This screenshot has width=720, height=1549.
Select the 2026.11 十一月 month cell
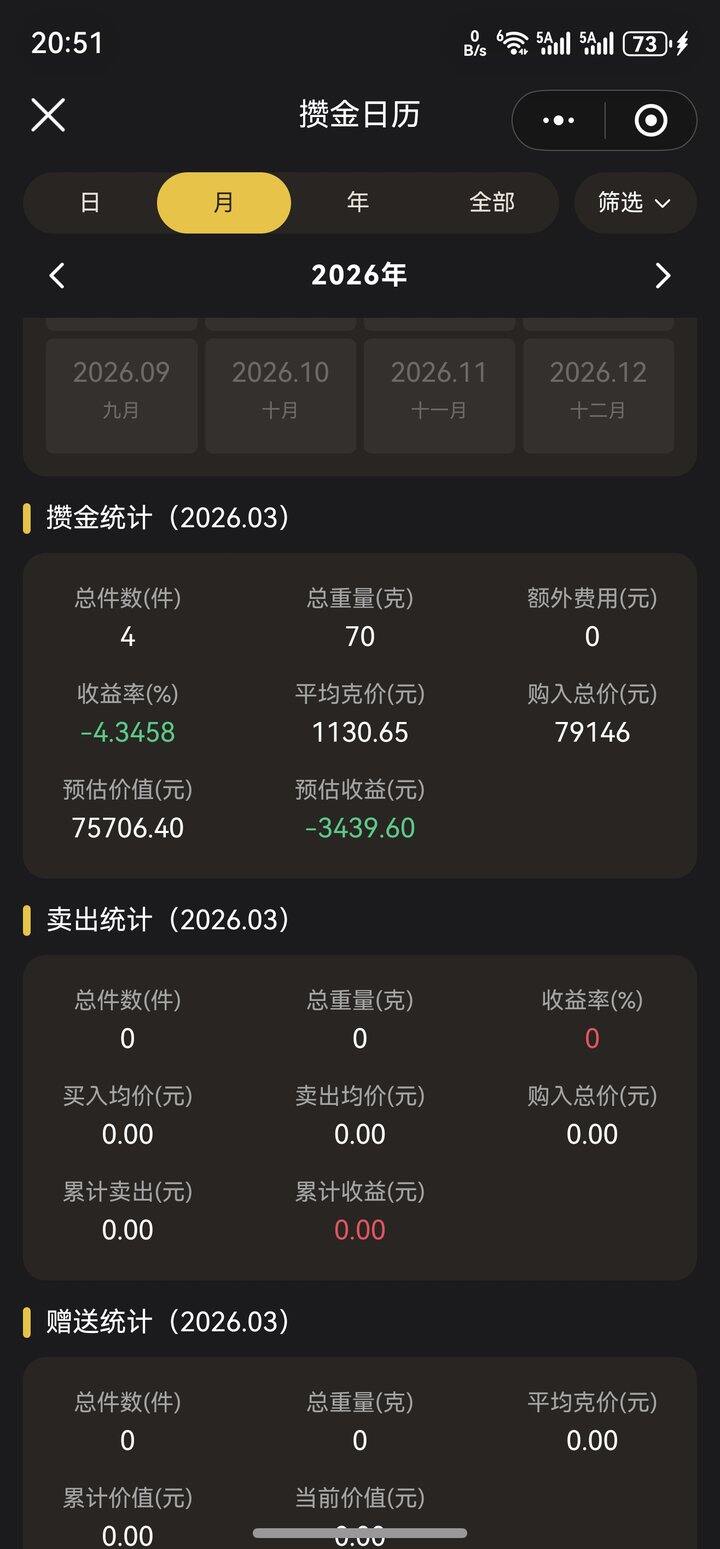(x=438, y=393)
